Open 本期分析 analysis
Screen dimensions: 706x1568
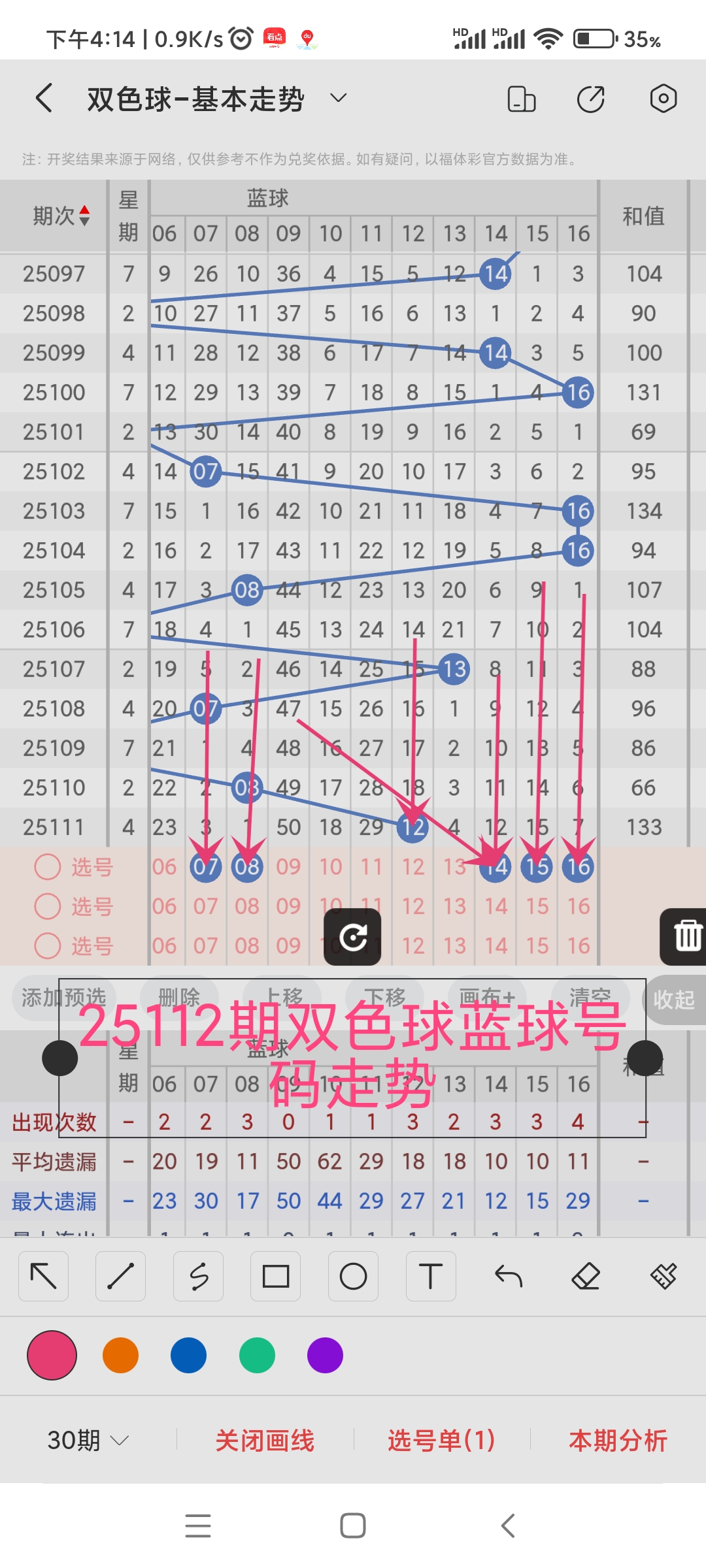618,1440
